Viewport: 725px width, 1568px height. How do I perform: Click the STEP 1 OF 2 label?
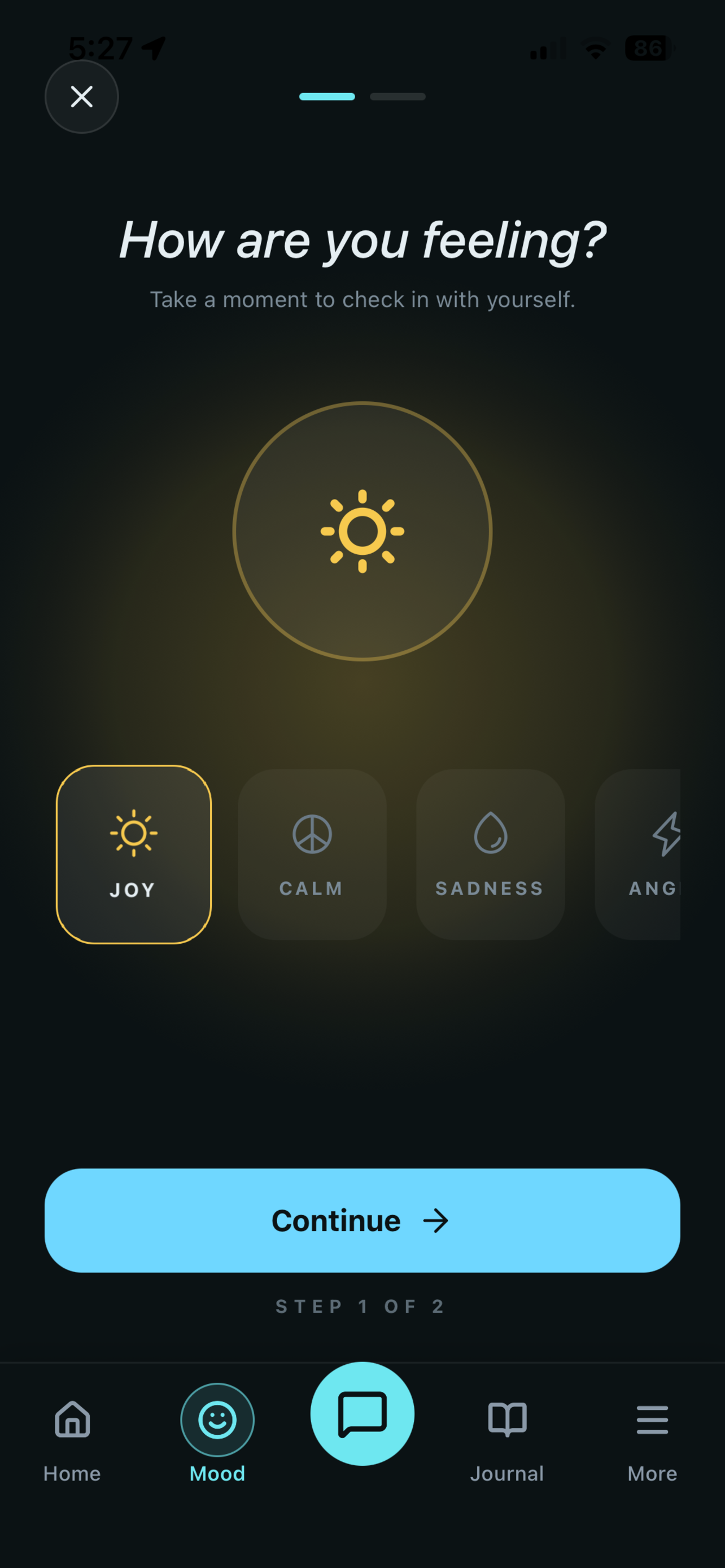pyautogui.click(x=361, y=1306)
